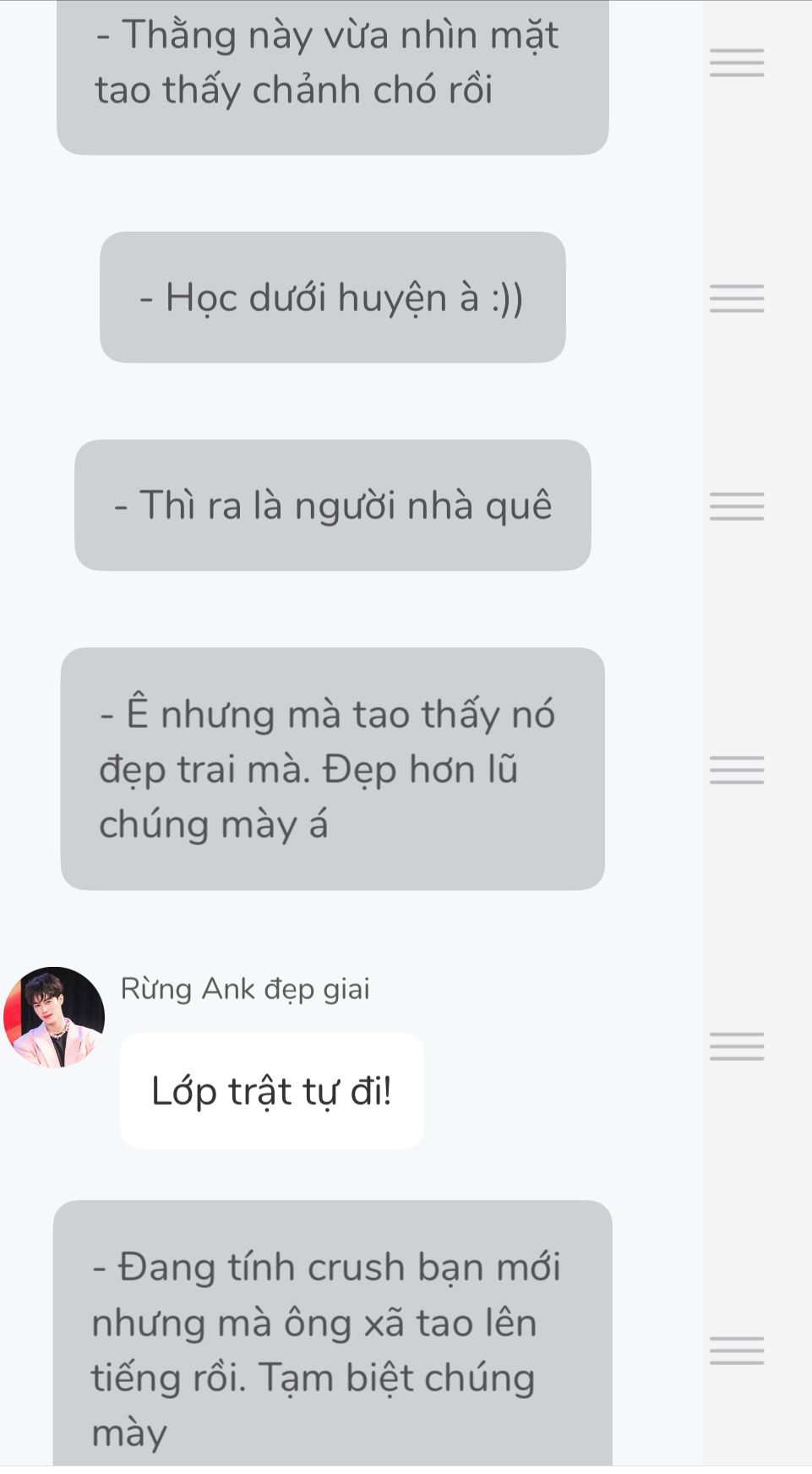Edit the "Đang tính crush bạn mới" bubble

click(x=333, y=1334)
